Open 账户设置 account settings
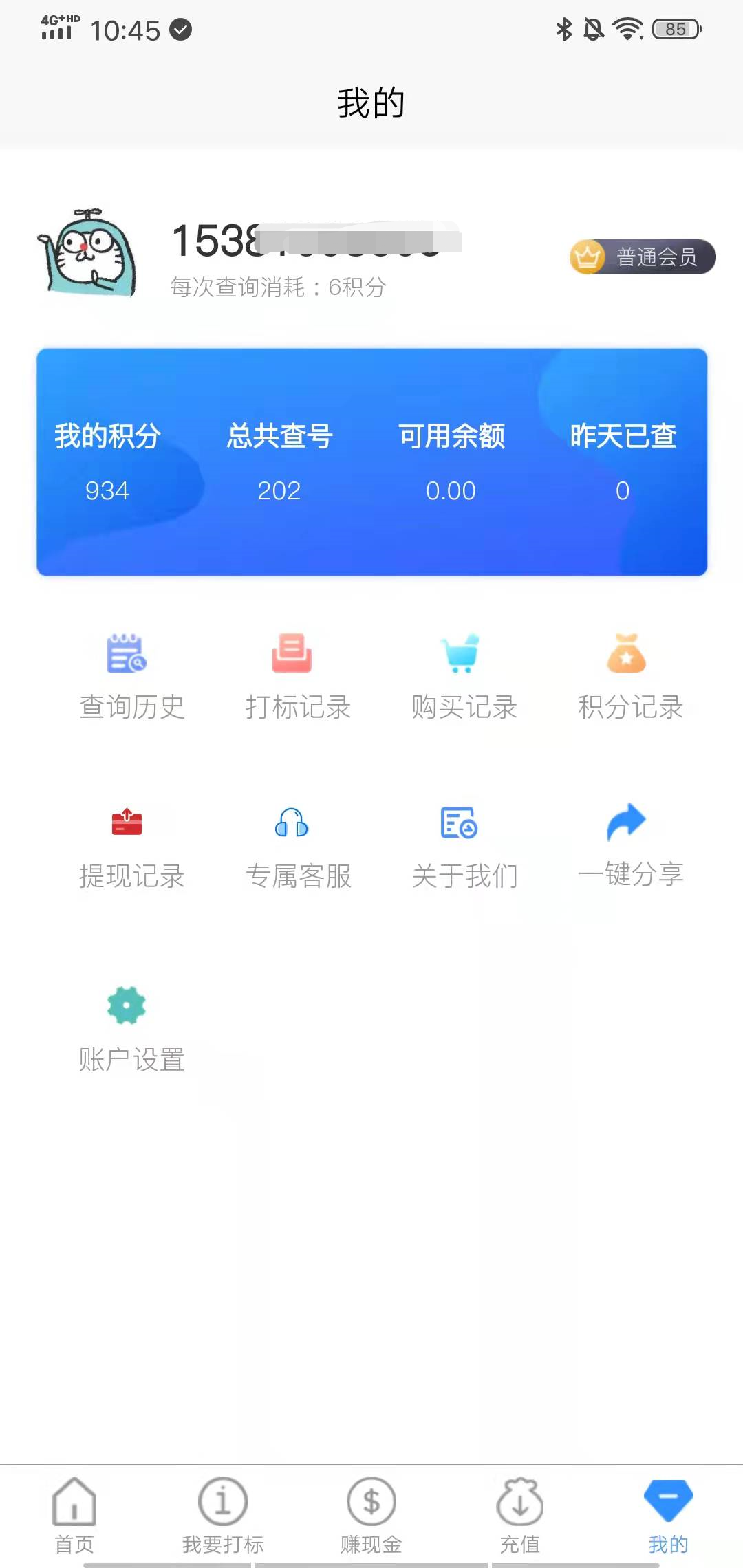The height and width of the screenshot is (1568, 743). point(131,1030)
